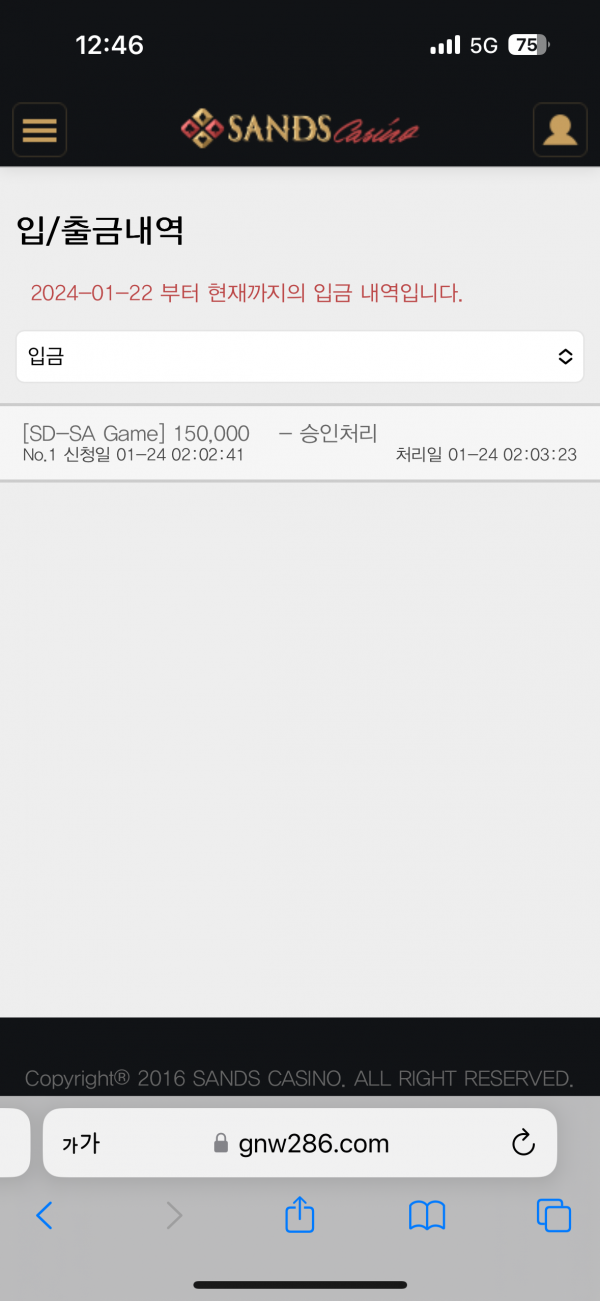Reload the page in Safari
Screen dimensions: 600x1301
[x=523, y=1143]
